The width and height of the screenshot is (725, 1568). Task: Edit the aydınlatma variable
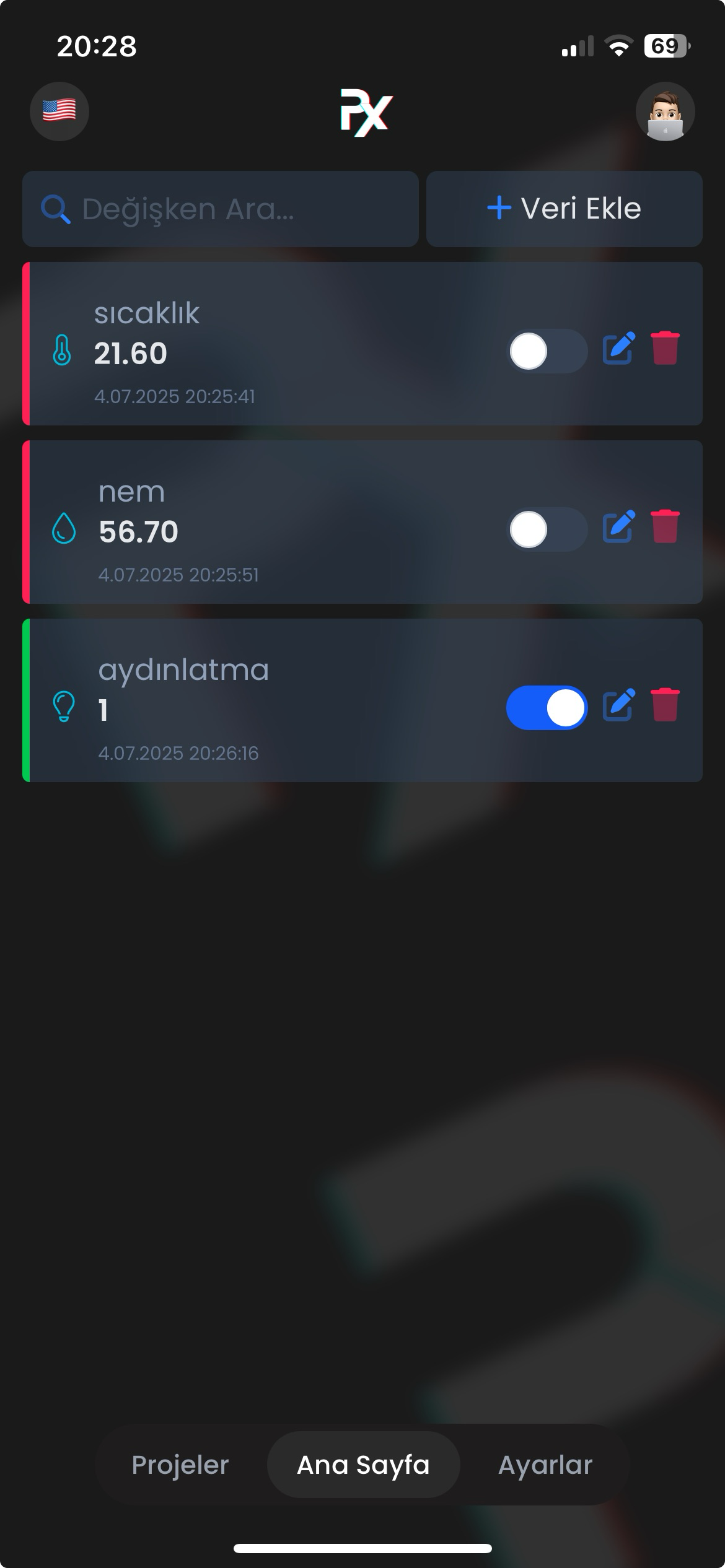click(x=619, y=705)
